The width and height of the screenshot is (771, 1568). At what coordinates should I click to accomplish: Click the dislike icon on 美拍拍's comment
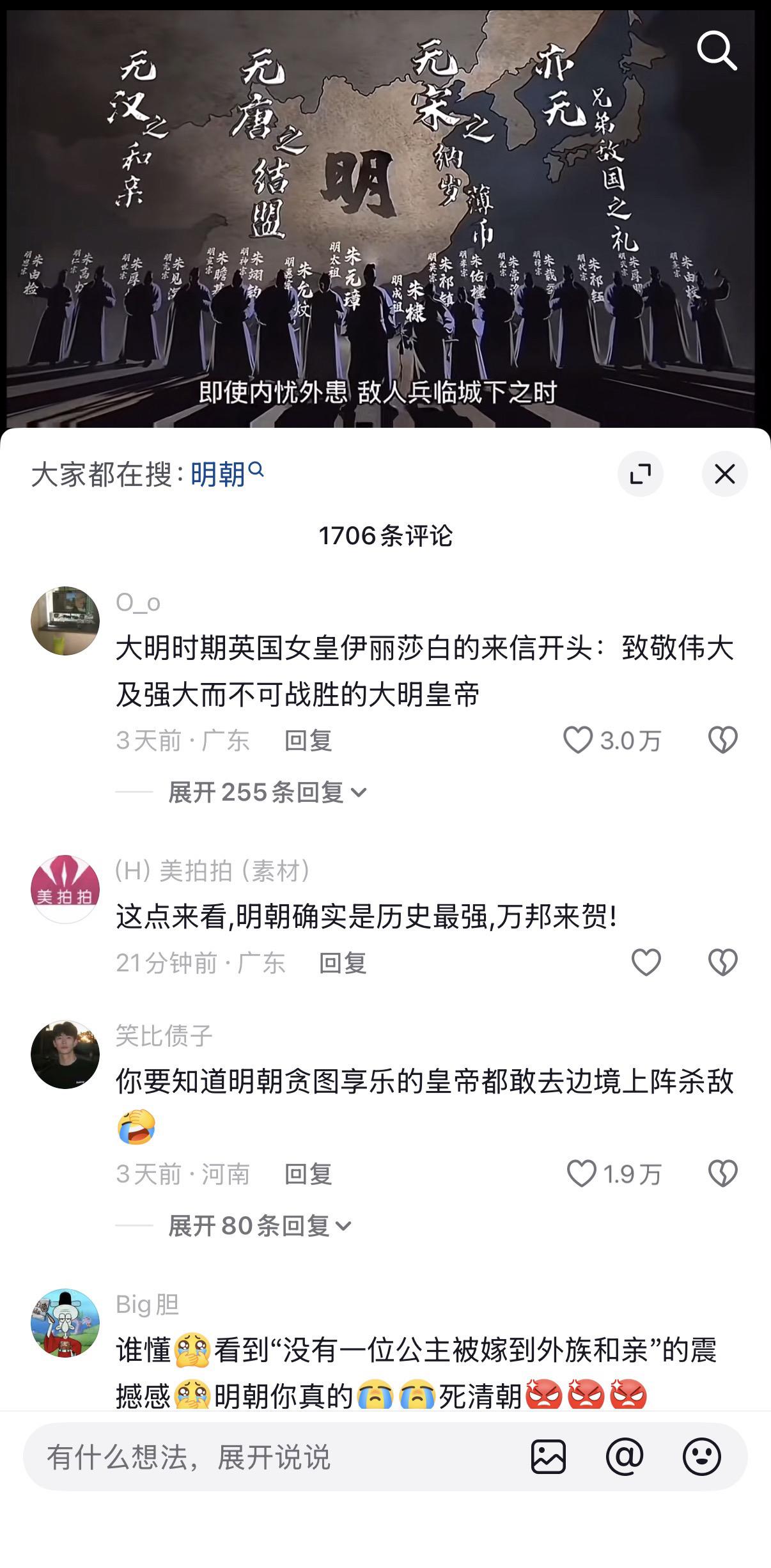click(x=724, y=961)
